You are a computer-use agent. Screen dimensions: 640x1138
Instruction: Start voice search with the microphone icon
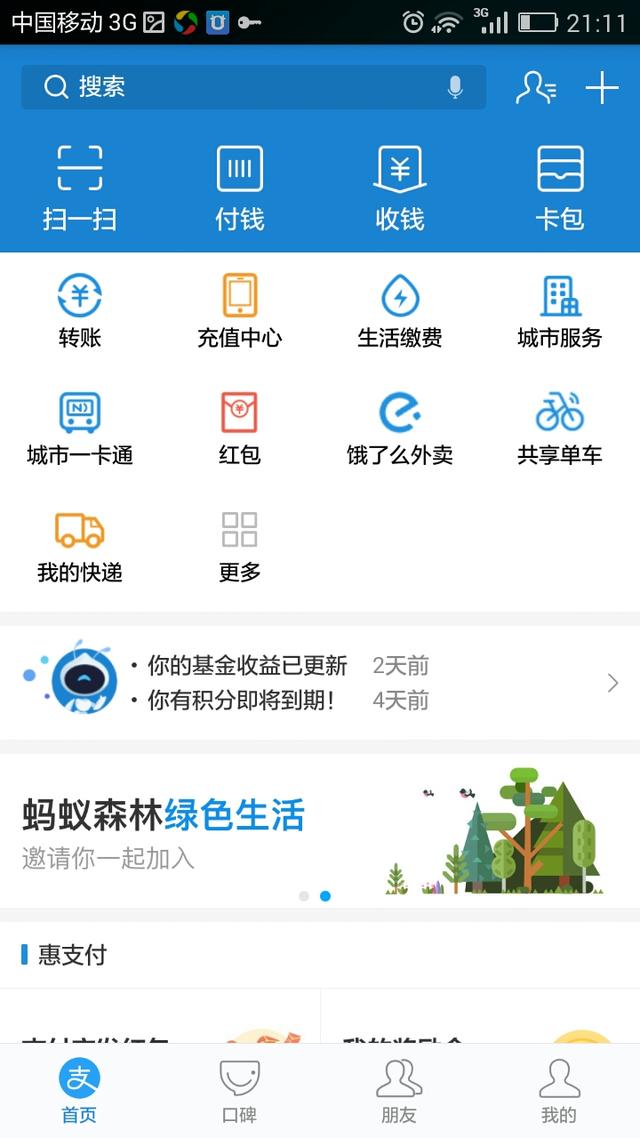[x=455, y=88]
